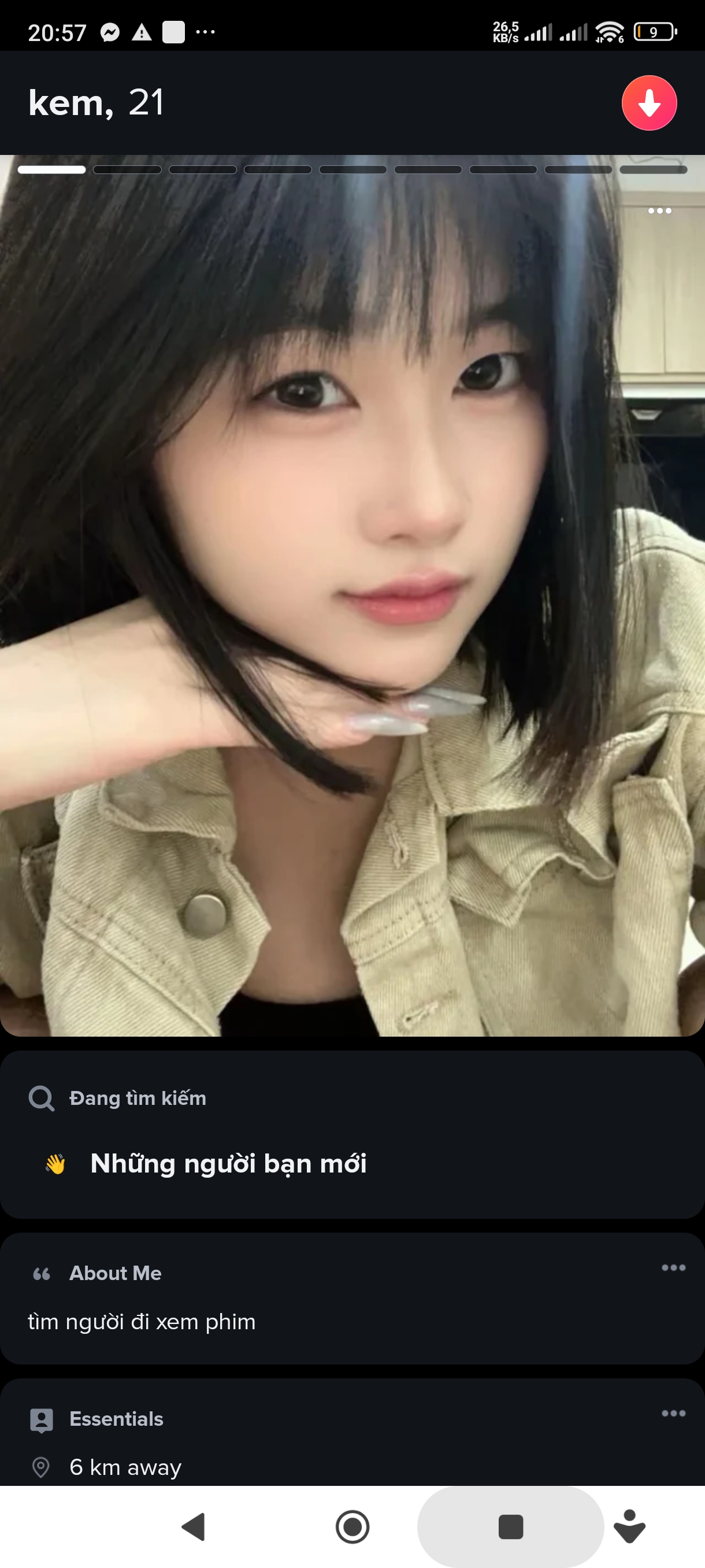
Task: Open the About Me three-dot options
Action: tap(673, 1268)
